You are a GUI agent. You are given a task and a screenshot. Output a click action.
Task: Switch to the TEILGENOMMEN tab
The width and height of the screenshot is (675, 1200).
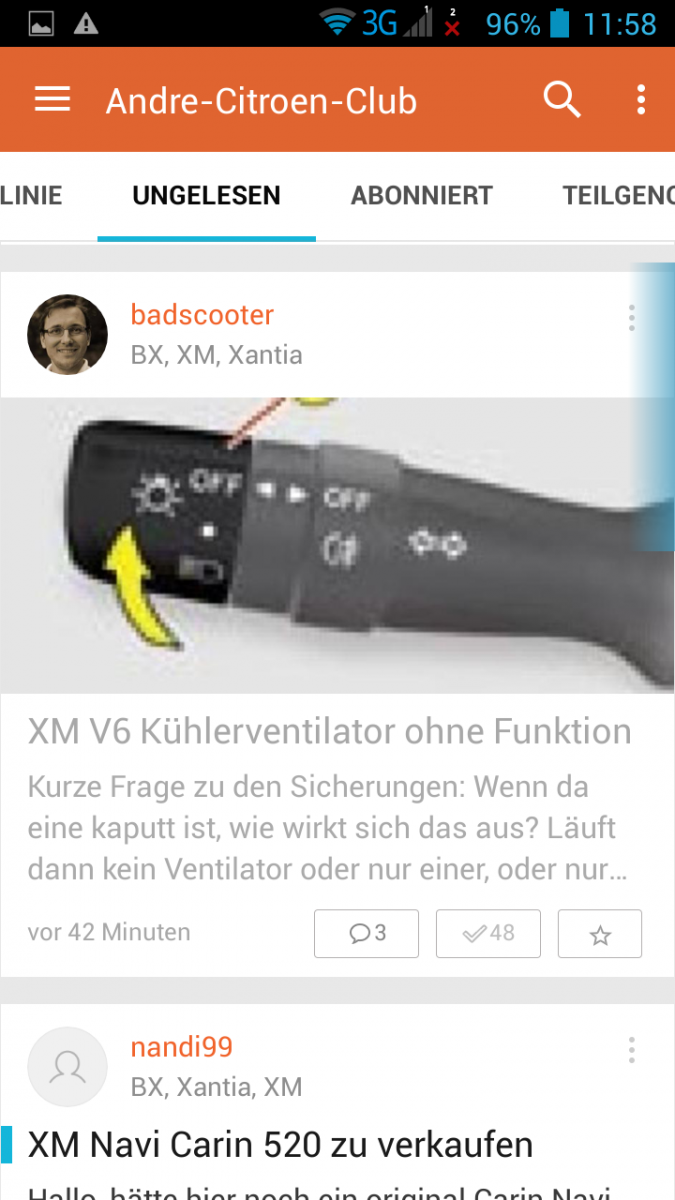618,196
